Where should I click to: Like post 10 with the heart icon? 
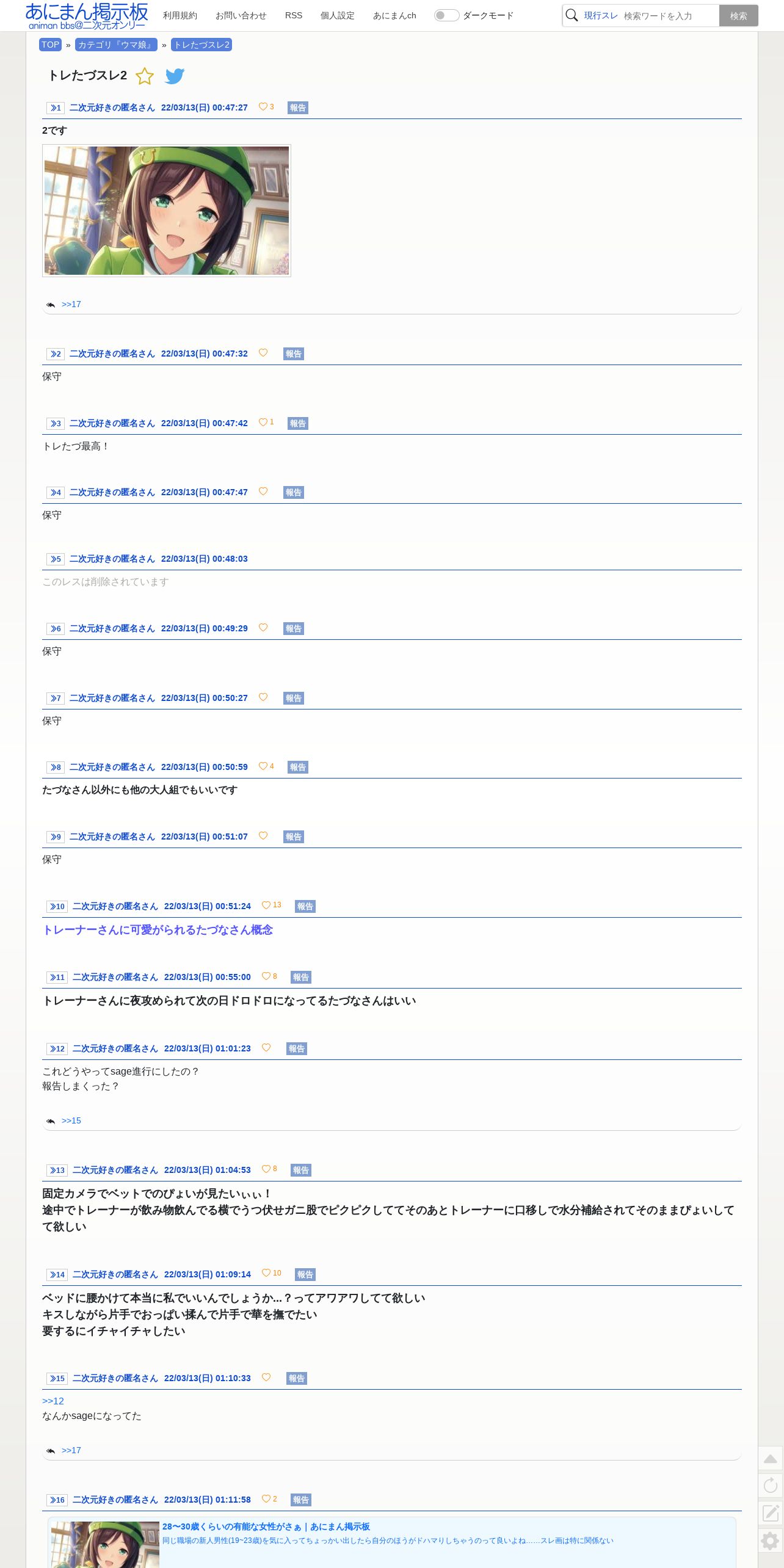pyautogui.click(x=266, y=905)
